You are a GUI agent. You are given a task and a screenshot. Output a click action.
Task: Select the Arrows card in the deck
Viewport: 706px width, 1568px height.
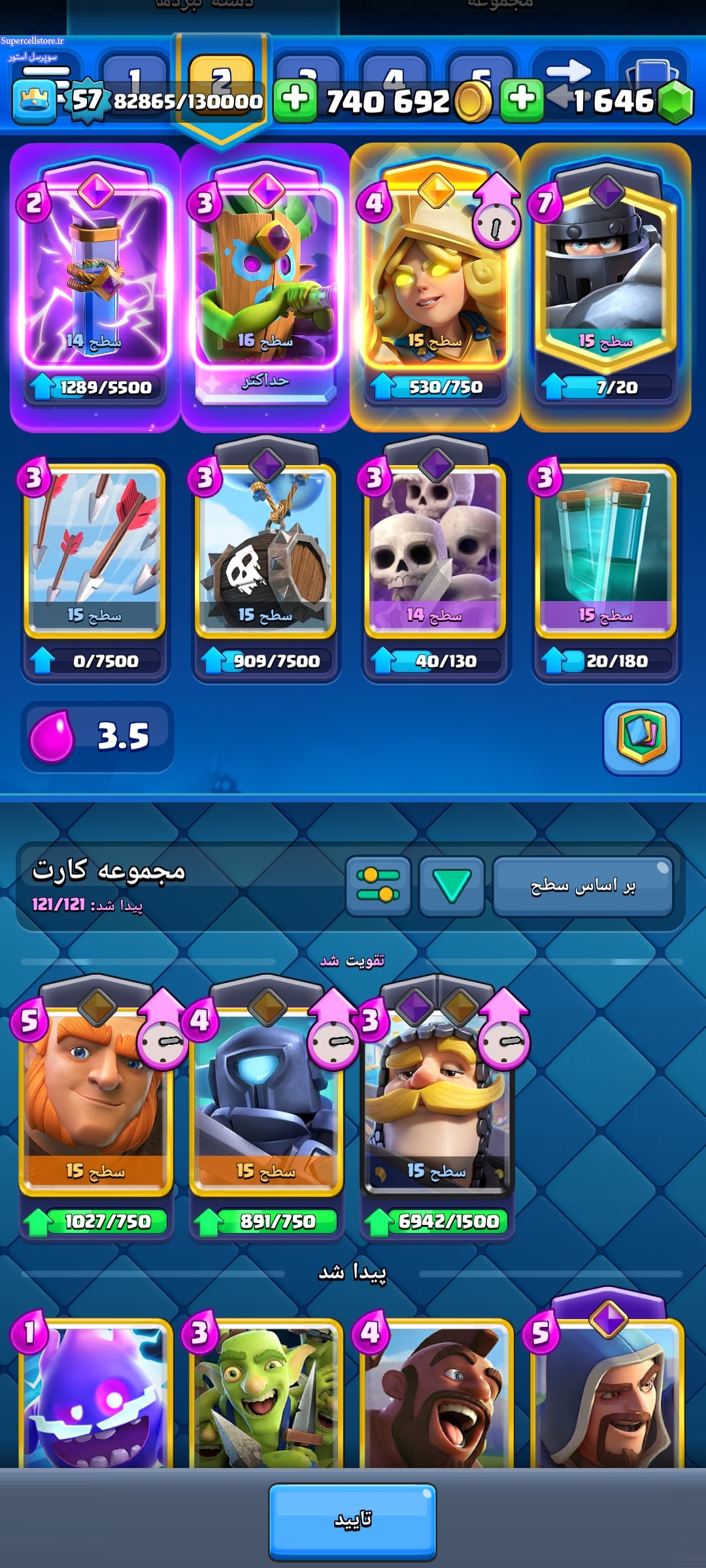95,549
